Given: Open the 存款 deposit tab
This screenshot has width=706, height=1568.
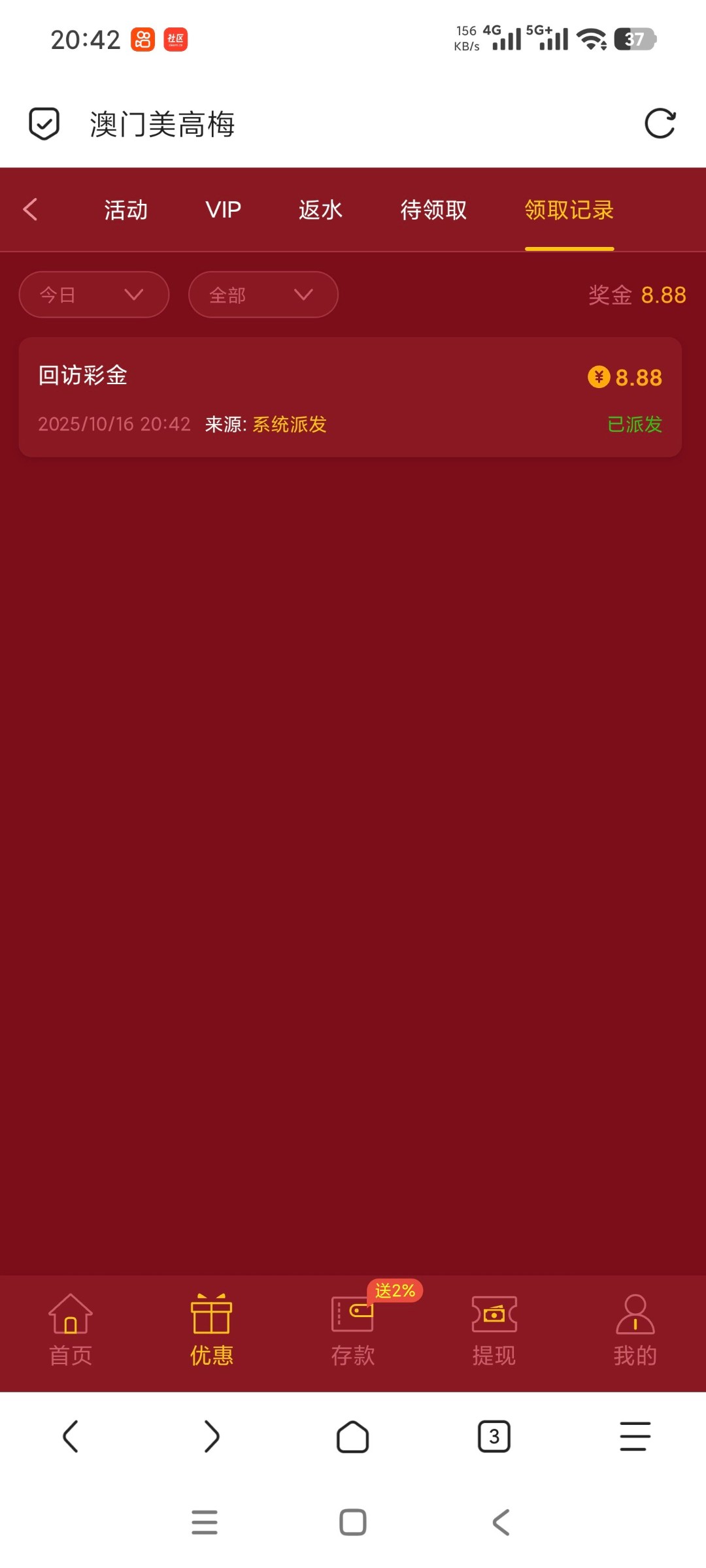Looking at the screenshot, I should (352, 1330).
